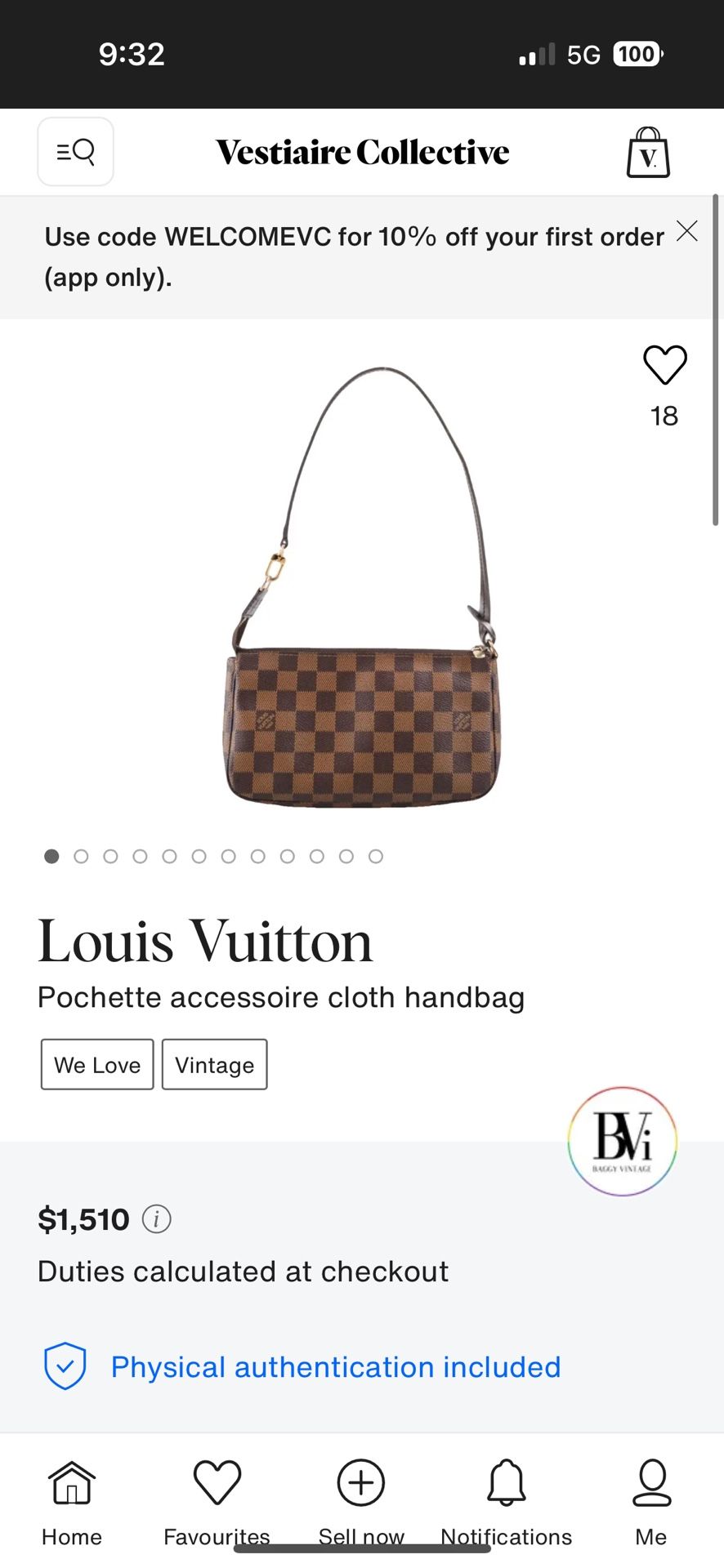Image resolution: width=724 pixels, height=1568 pixels.
Task: Toggle the We Love filter tag
Action: click(96, 1064)
